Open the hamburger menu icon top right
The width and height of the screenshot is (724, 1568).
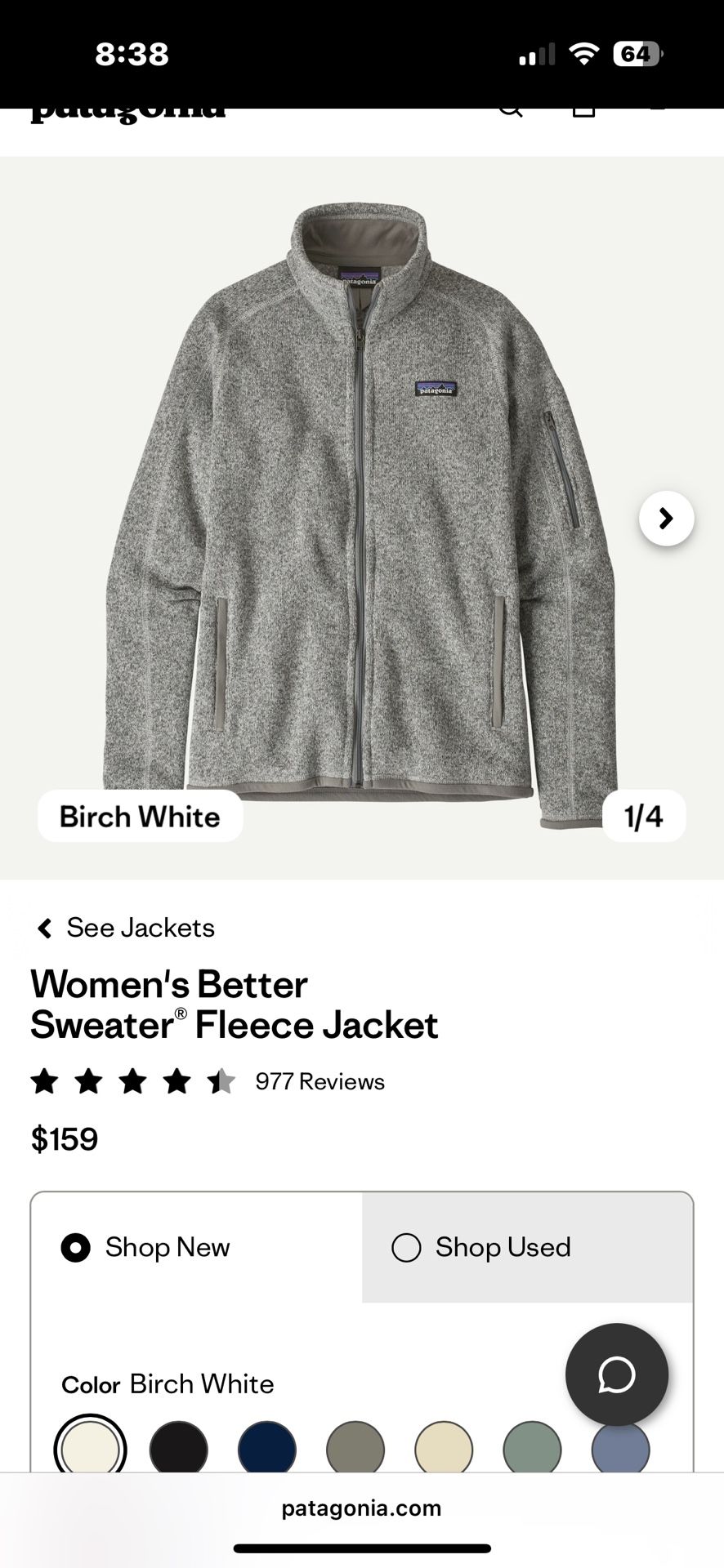659,109
